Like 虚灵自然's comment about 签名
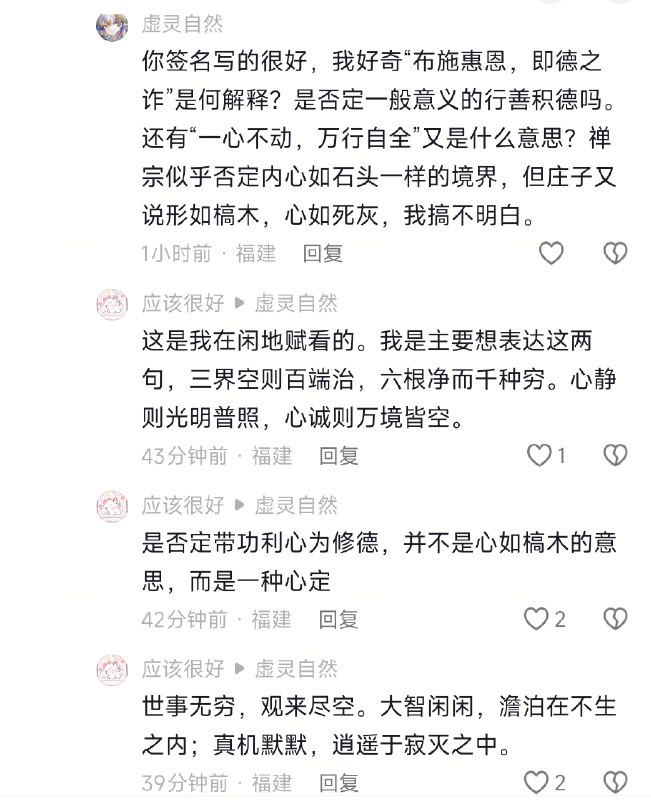This screenshot has width=651, height=800. [551, 254]
